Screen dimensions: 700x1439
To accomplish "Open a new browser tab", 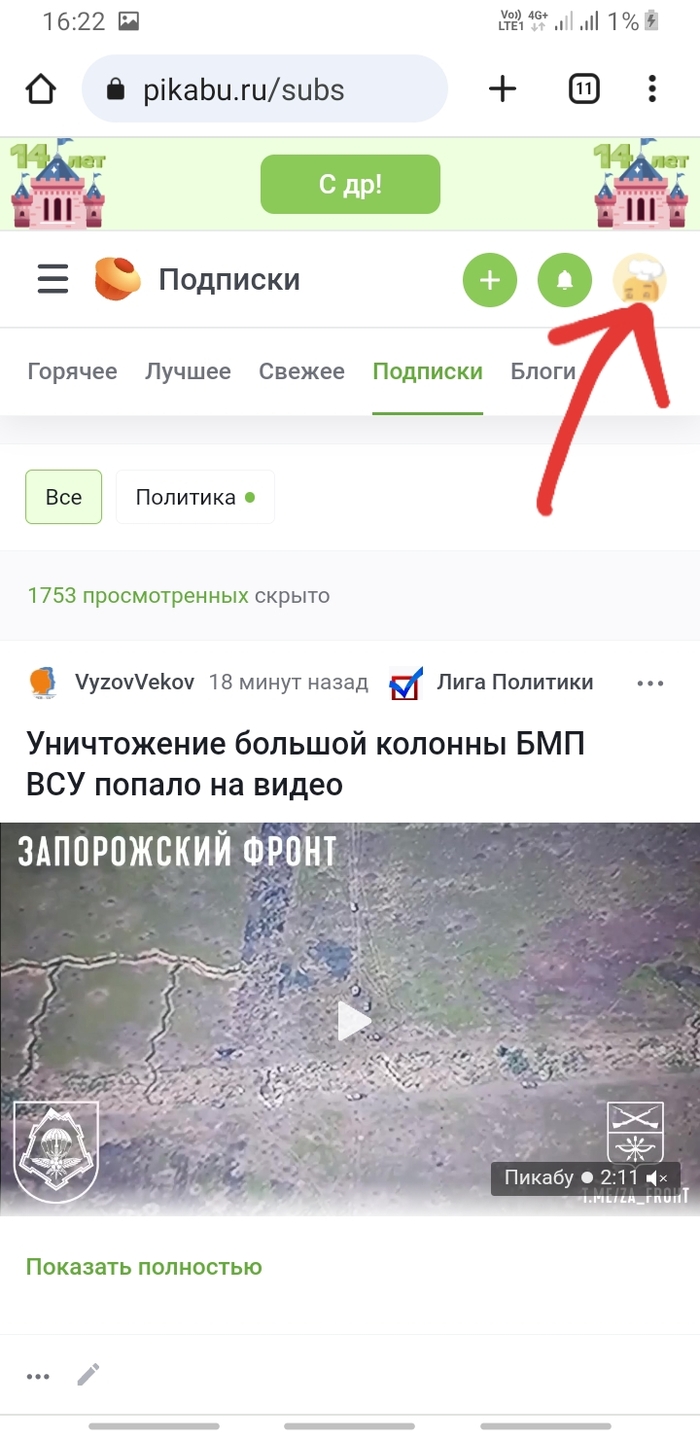I will [x=502, y=90].
